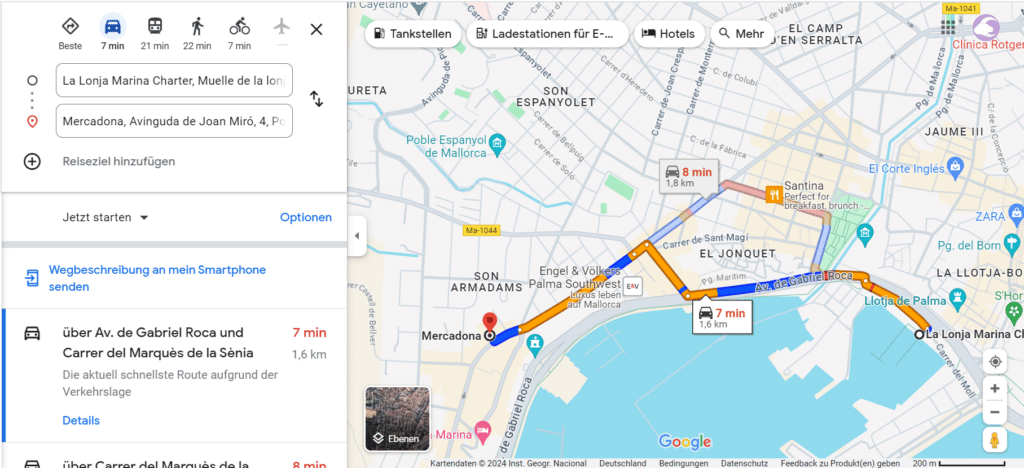Tap Reiseziel hinzufügen
Image resolution: width=1024 pixels, height=468 pixels.
[x=118, y=161]
